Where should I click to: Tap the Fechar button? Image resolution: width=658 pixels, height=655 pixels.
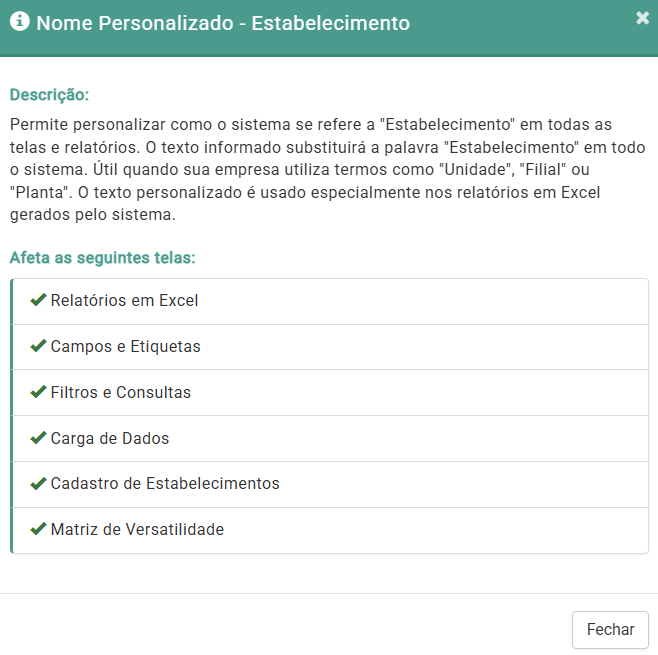tap(610, 629)
